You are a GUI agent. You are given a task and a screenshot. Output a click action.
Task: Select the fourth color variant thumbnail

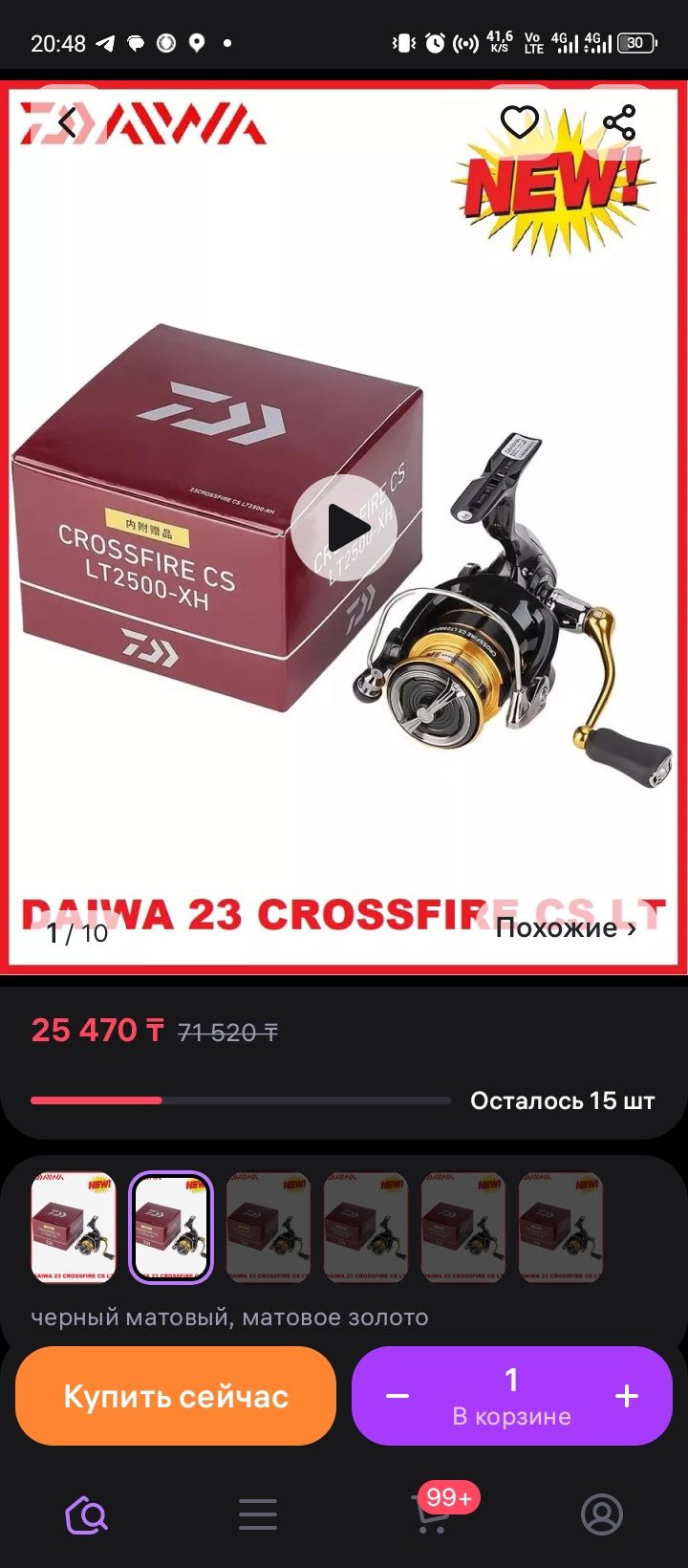point(366,1228)
